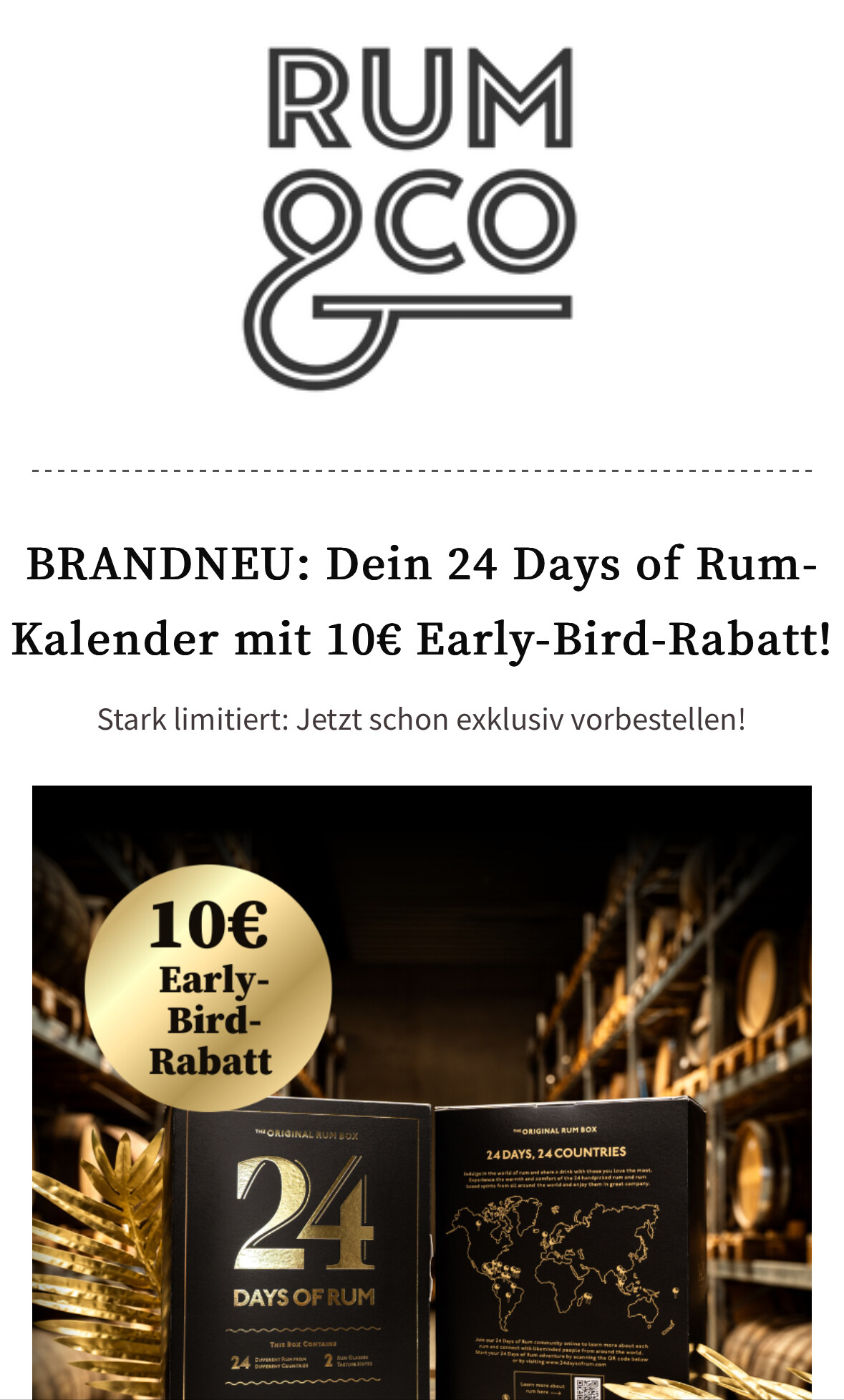The width and height of the screenshot is (844, 1400).
Task: Open the 24 Days of Rum promo banner
Action: (422, 1092)
